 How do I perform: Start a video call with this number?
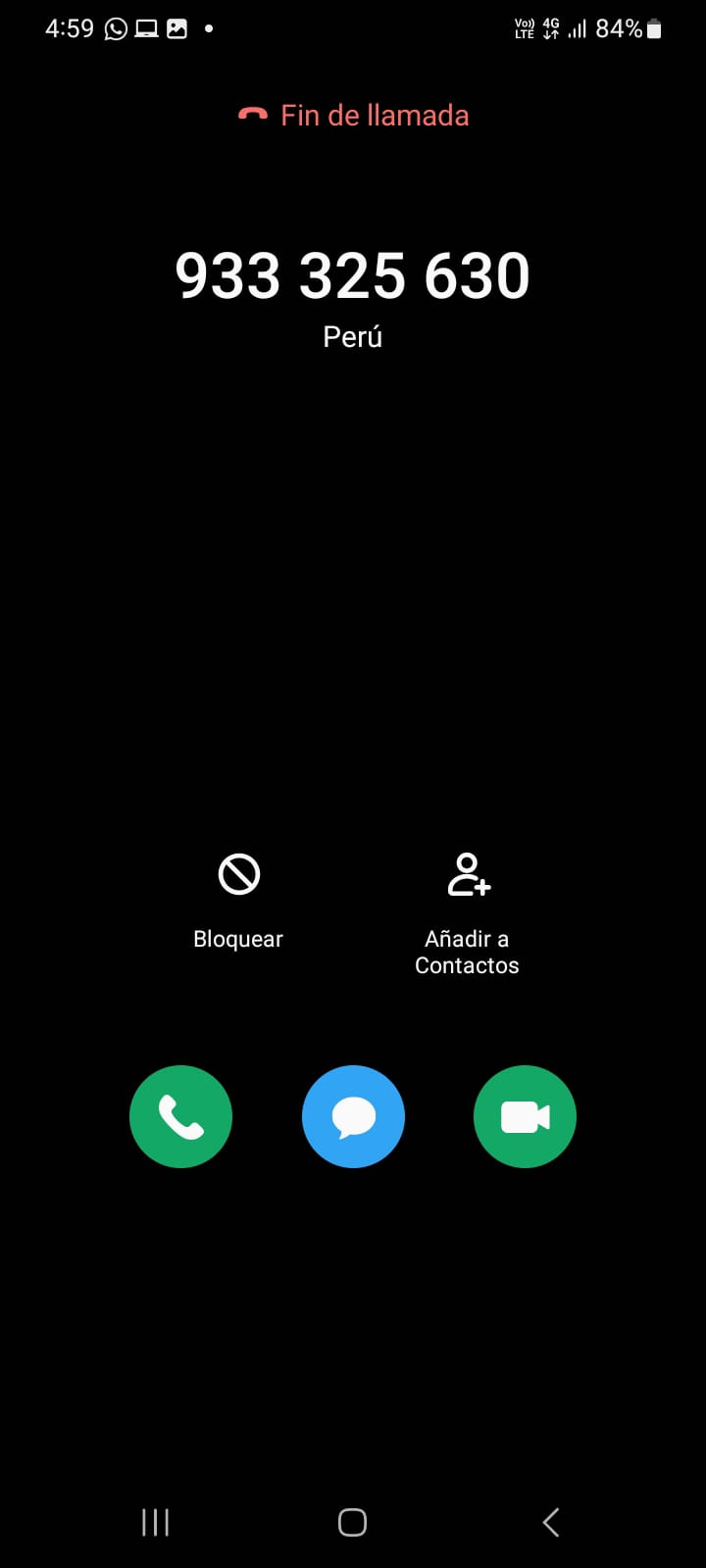[x=525, y=1116]
